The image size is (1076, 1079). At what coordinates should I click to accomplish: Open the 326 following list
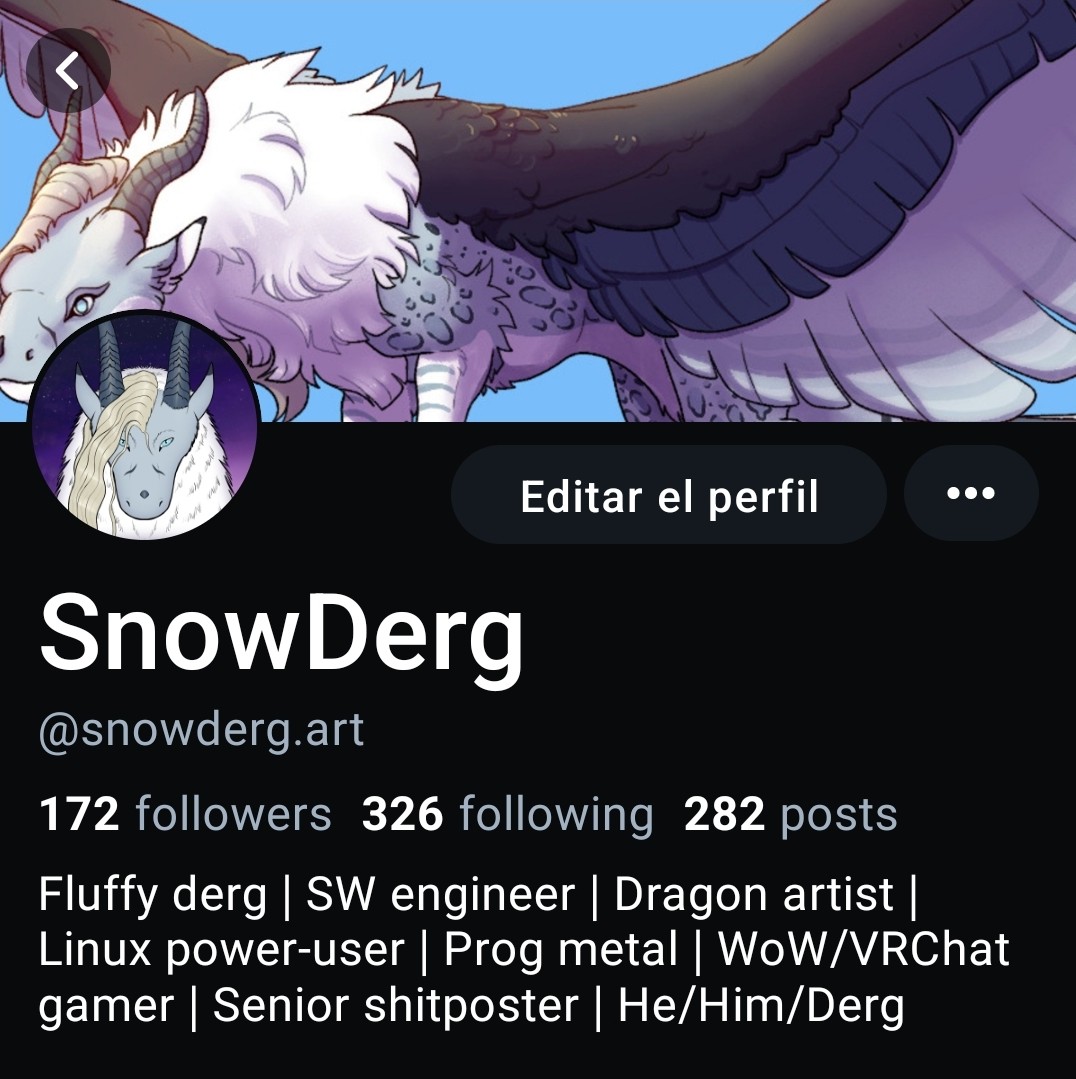pos(507,814)
